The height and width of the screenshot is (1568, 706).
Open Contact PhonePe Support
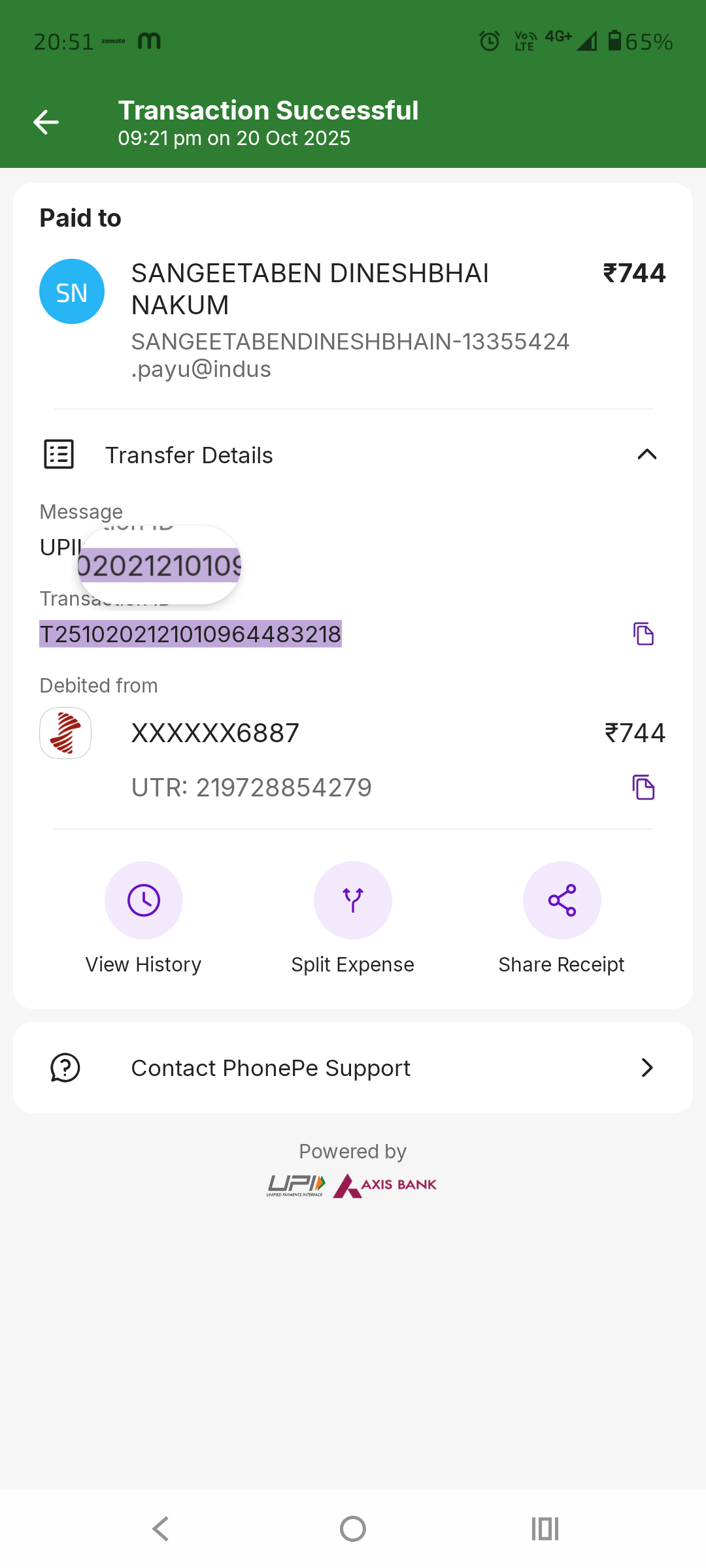(353, 1068)
